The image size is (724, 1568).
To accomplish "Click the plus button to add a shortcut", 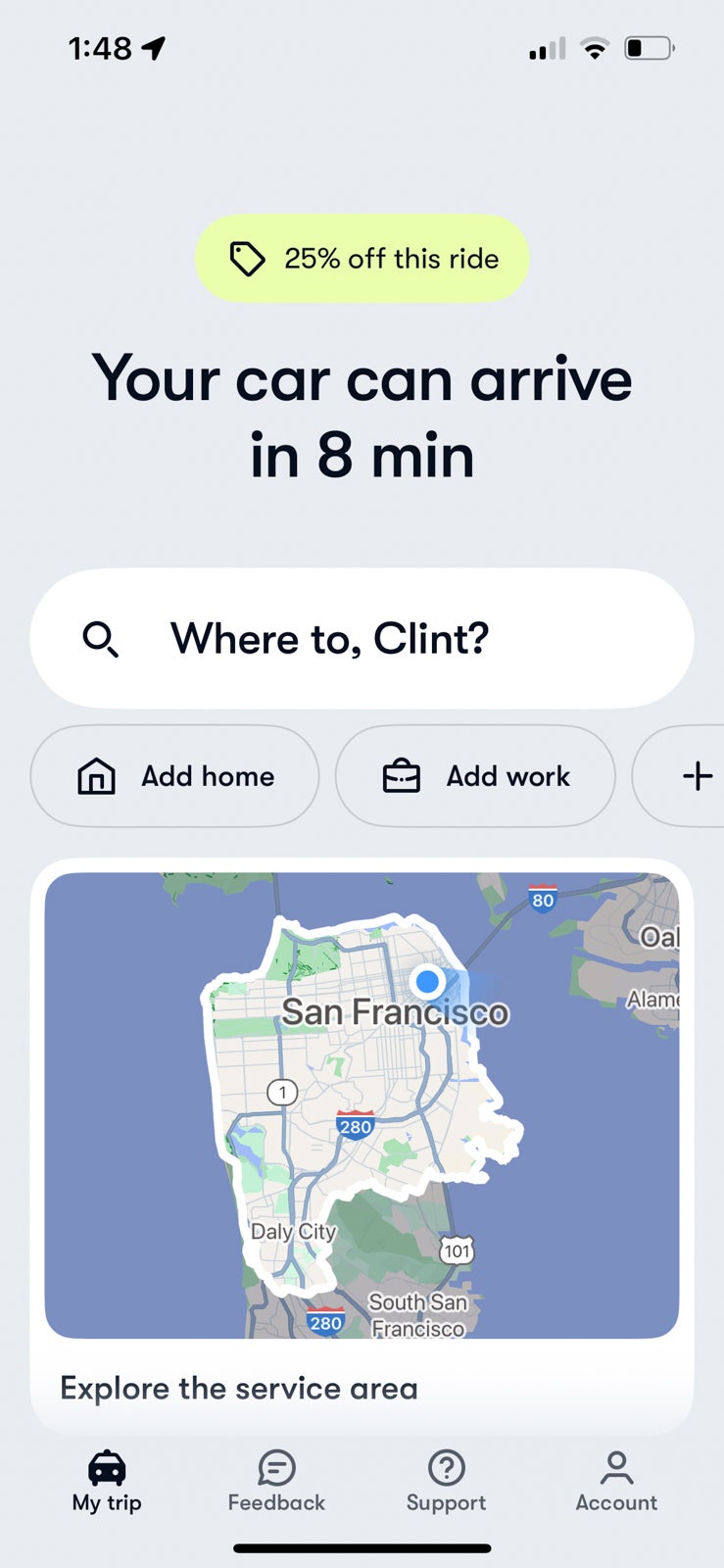I will pos(698,775).
